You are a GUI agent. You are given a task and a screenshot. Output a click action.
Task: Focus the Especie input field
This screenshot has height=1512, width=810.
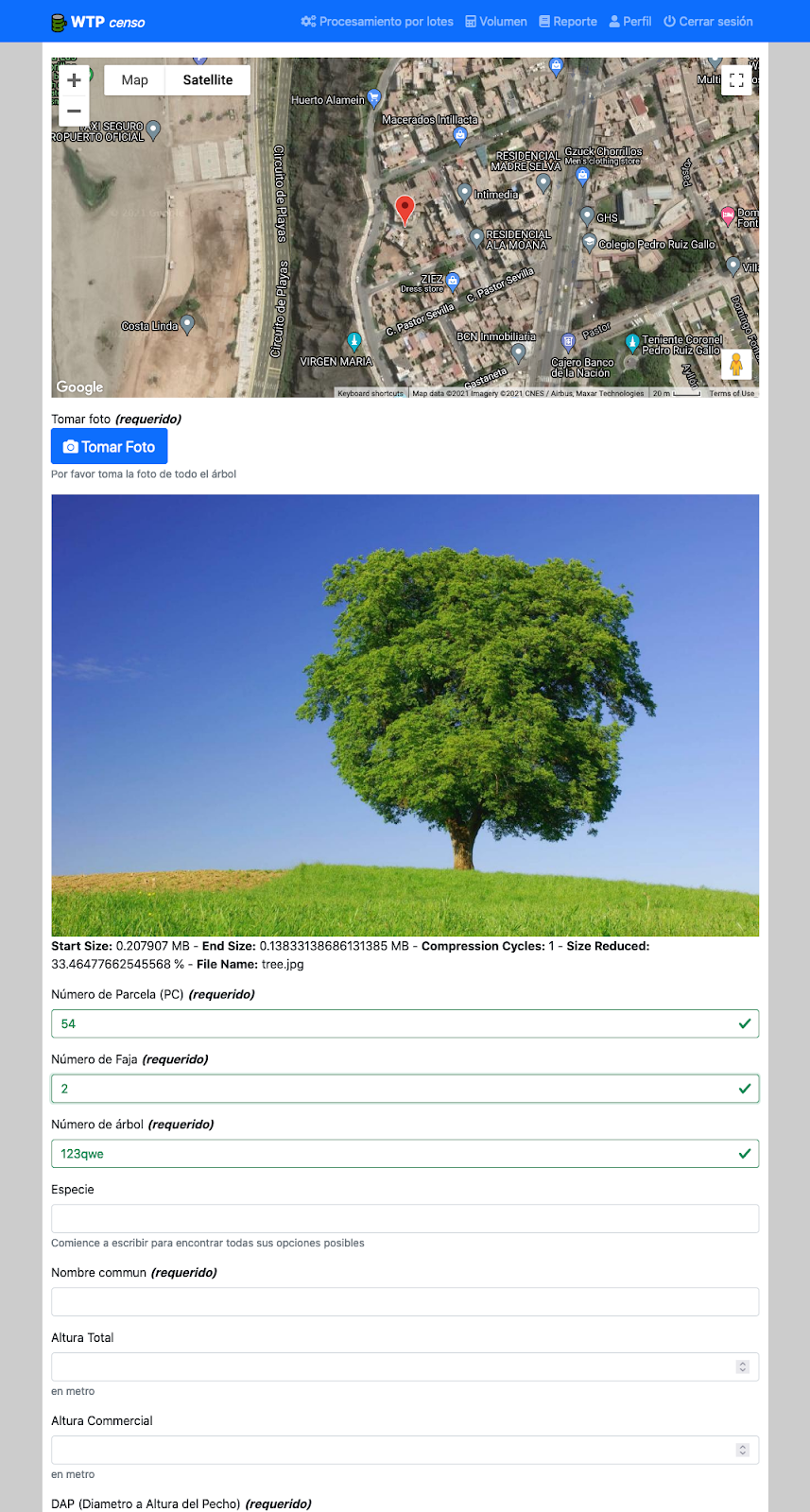(405, 1218)
